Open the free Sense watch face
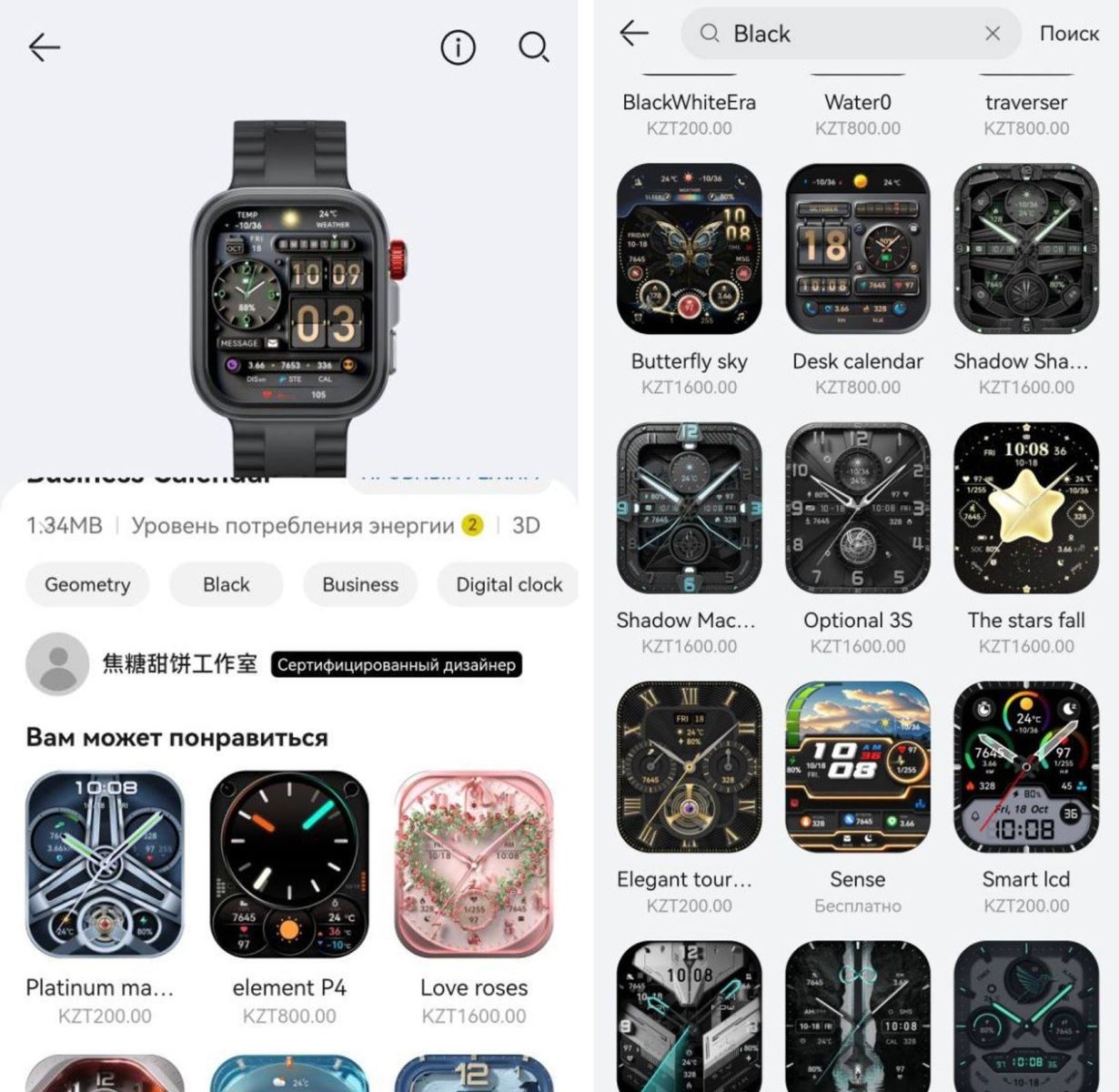Screen dimensions: 1119x1092 (857, 766)
